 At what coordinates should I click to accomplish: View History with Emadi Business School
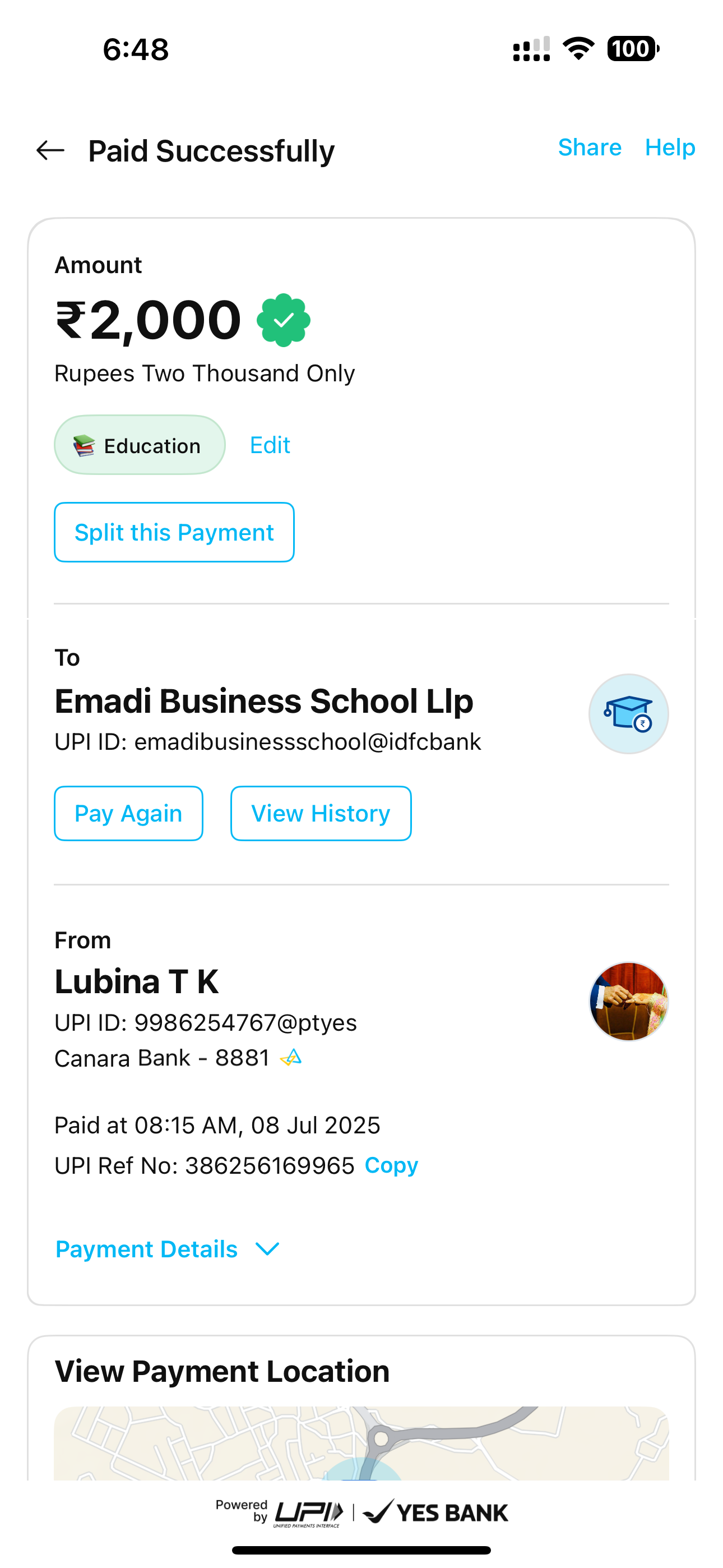click(x=321, y=814)
